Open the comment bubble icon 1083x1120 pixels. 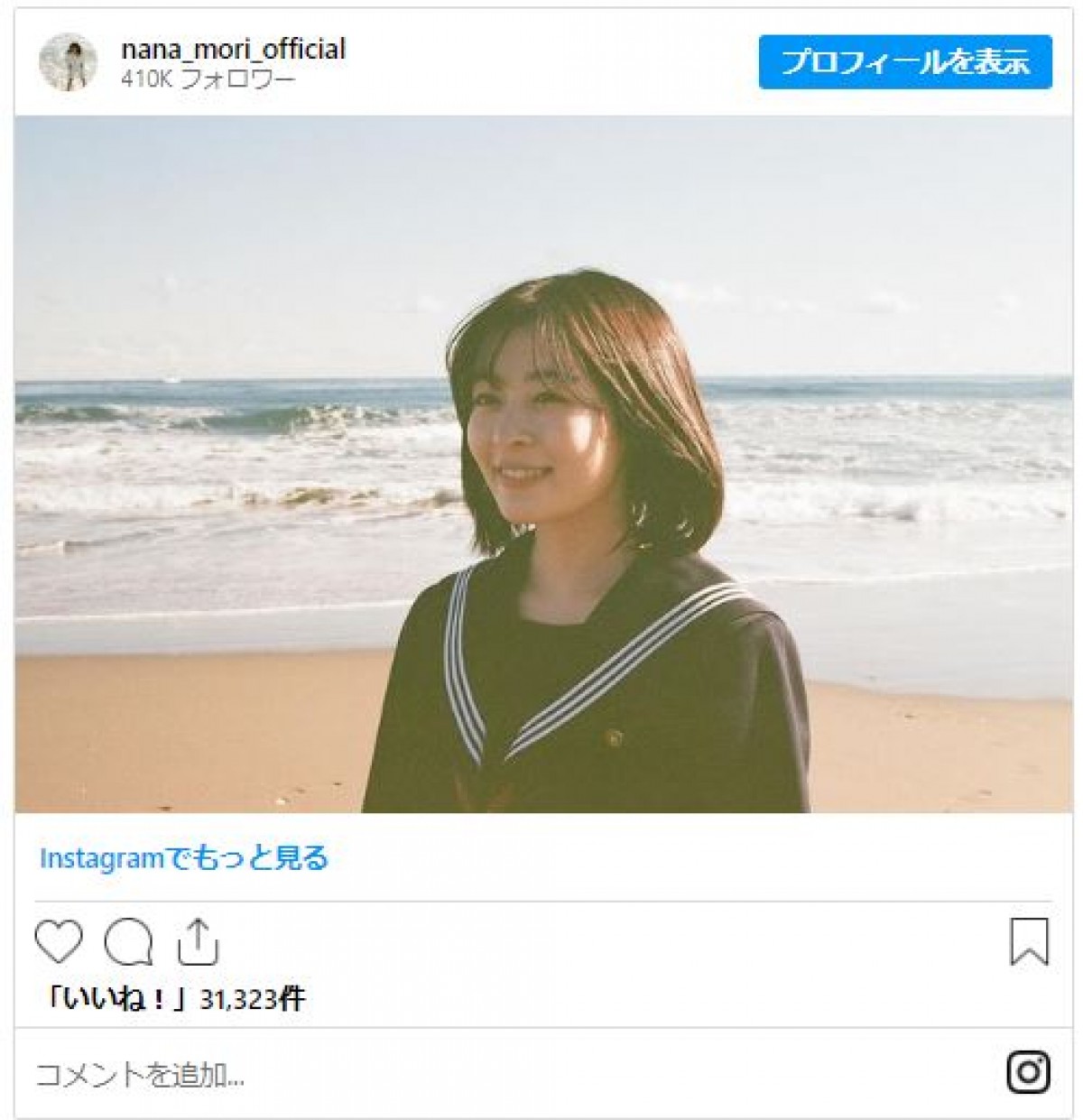128,941
